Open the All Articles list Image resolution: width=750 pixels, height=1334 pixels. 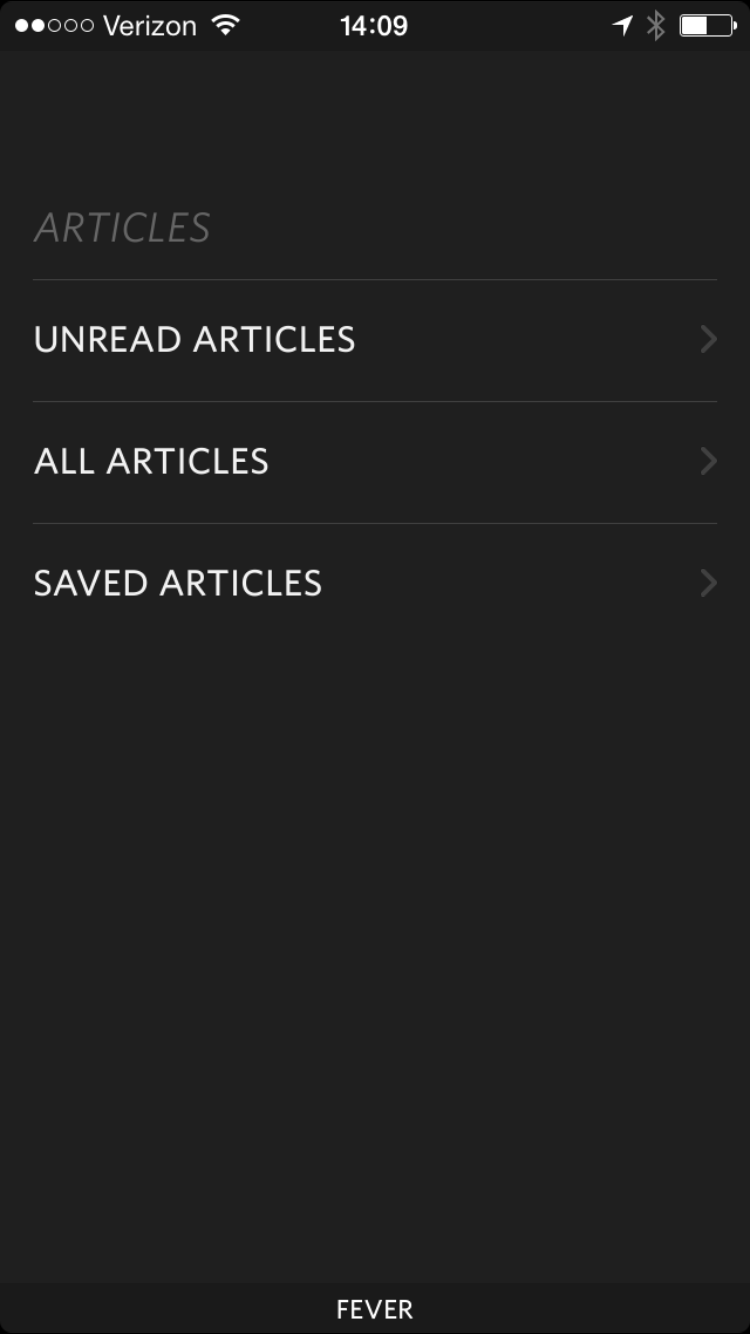pyautogui.click(x=375, y=462)
